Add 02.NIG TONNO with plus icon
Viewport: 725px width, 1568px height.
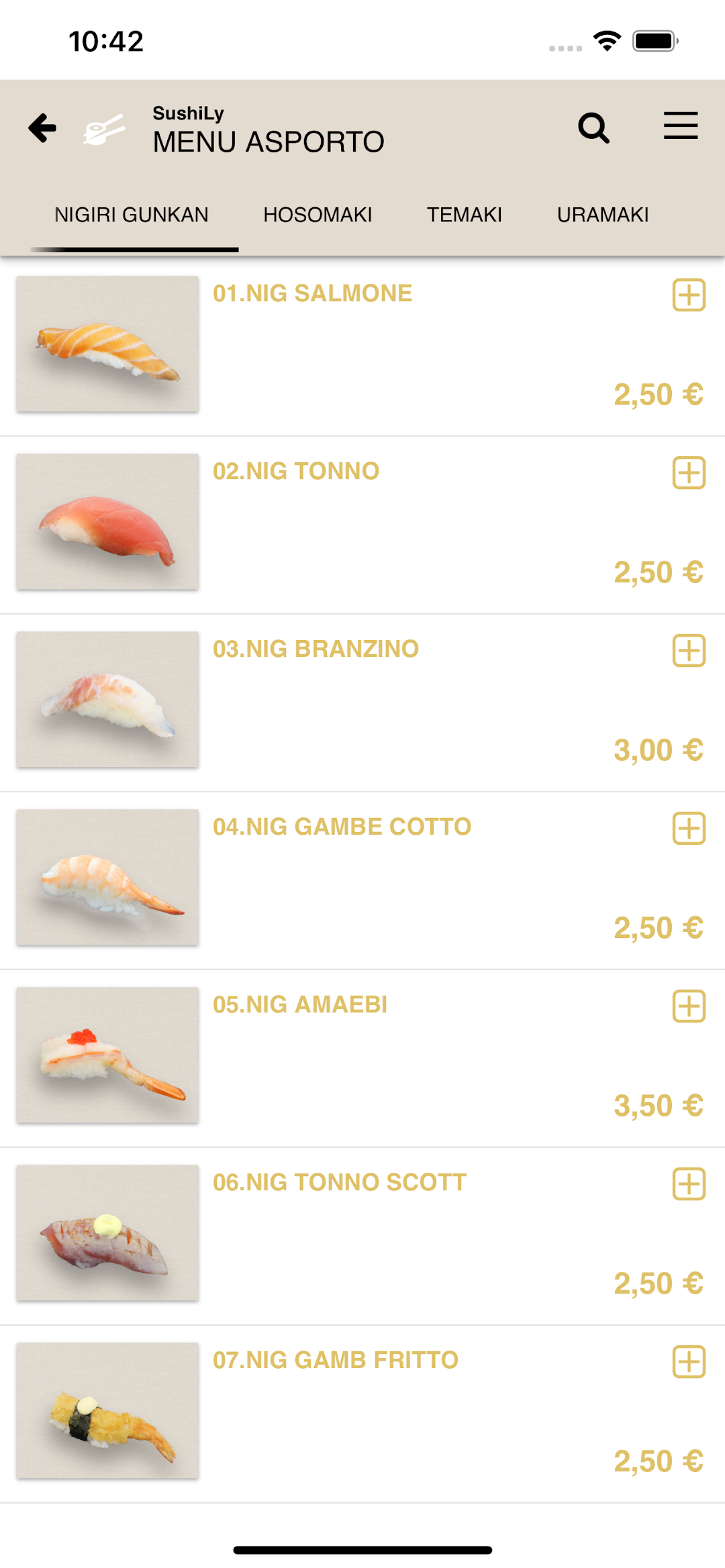tap(689, 473)
